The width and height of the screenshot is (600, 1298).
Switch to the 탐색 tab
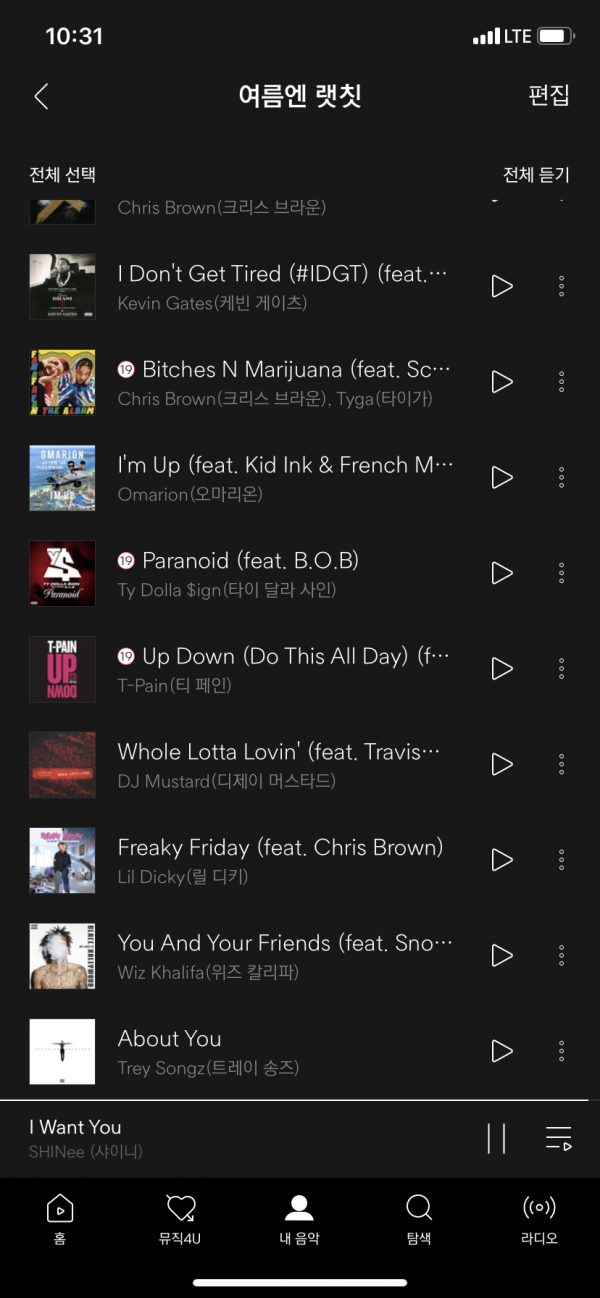point(419,1218)
